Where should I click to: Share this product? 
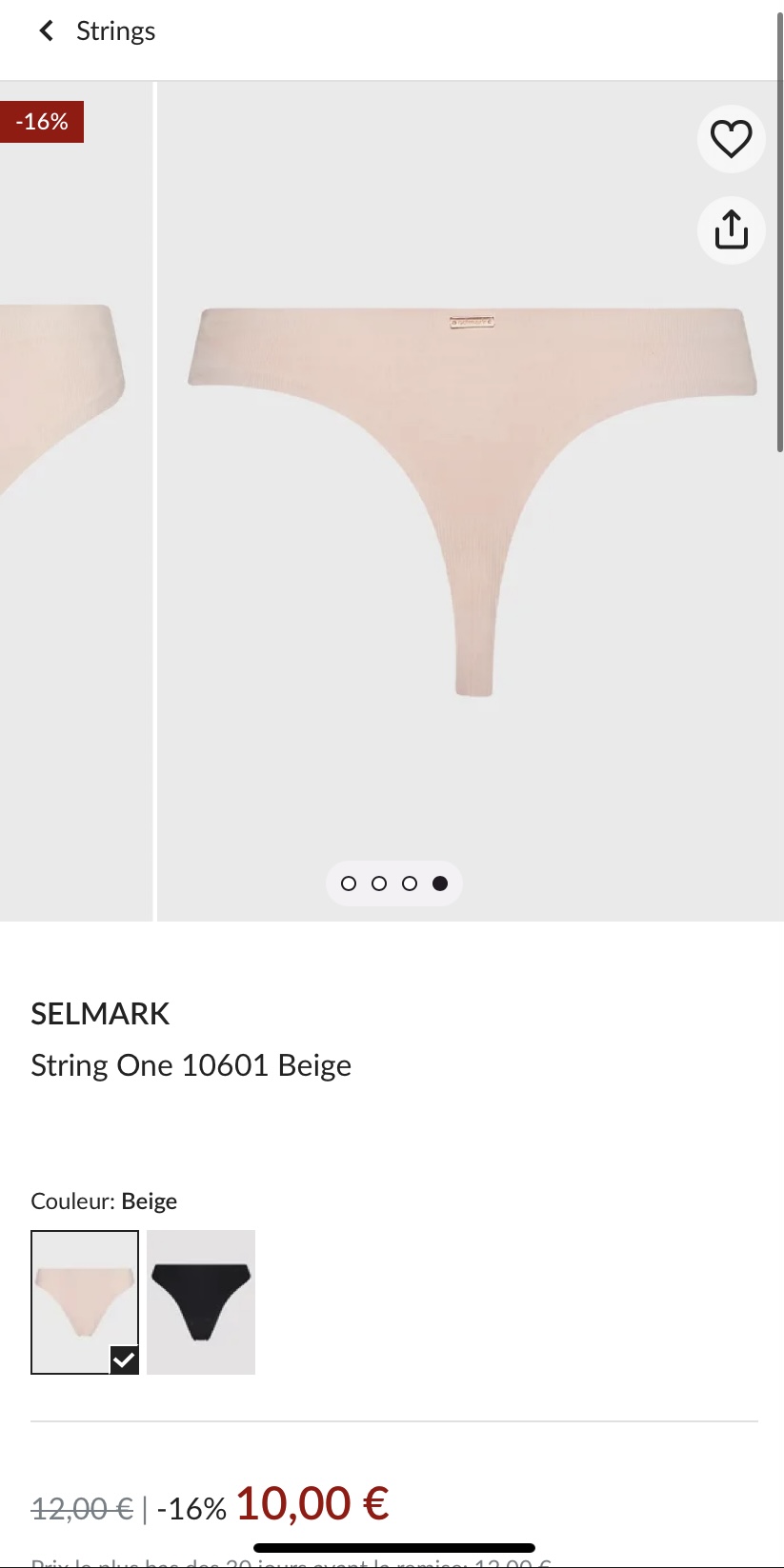pyautogui.click(x=731, y=229)
